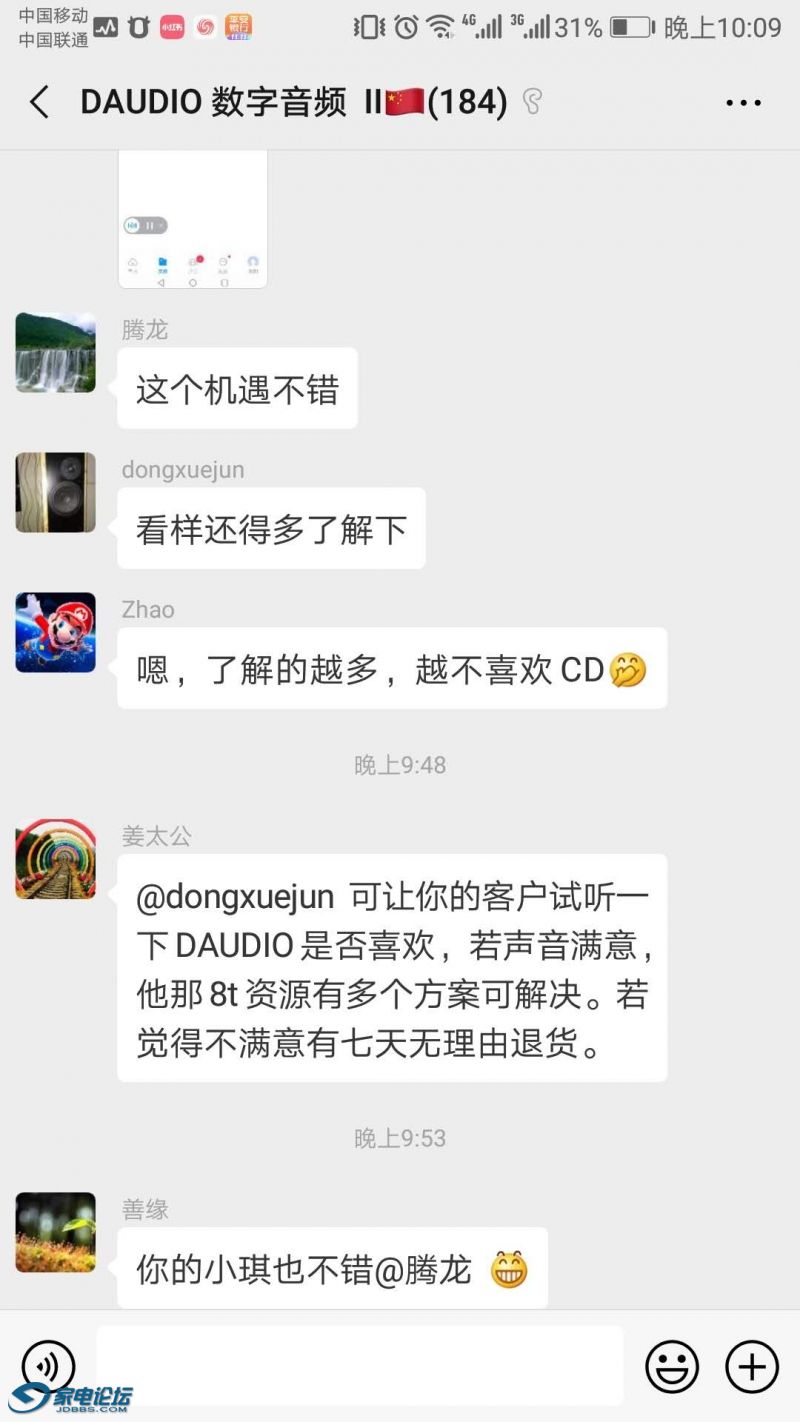Open the group chat overflow menu
This screenshot has width=800, height=1422.
click(x=743, y=102)
